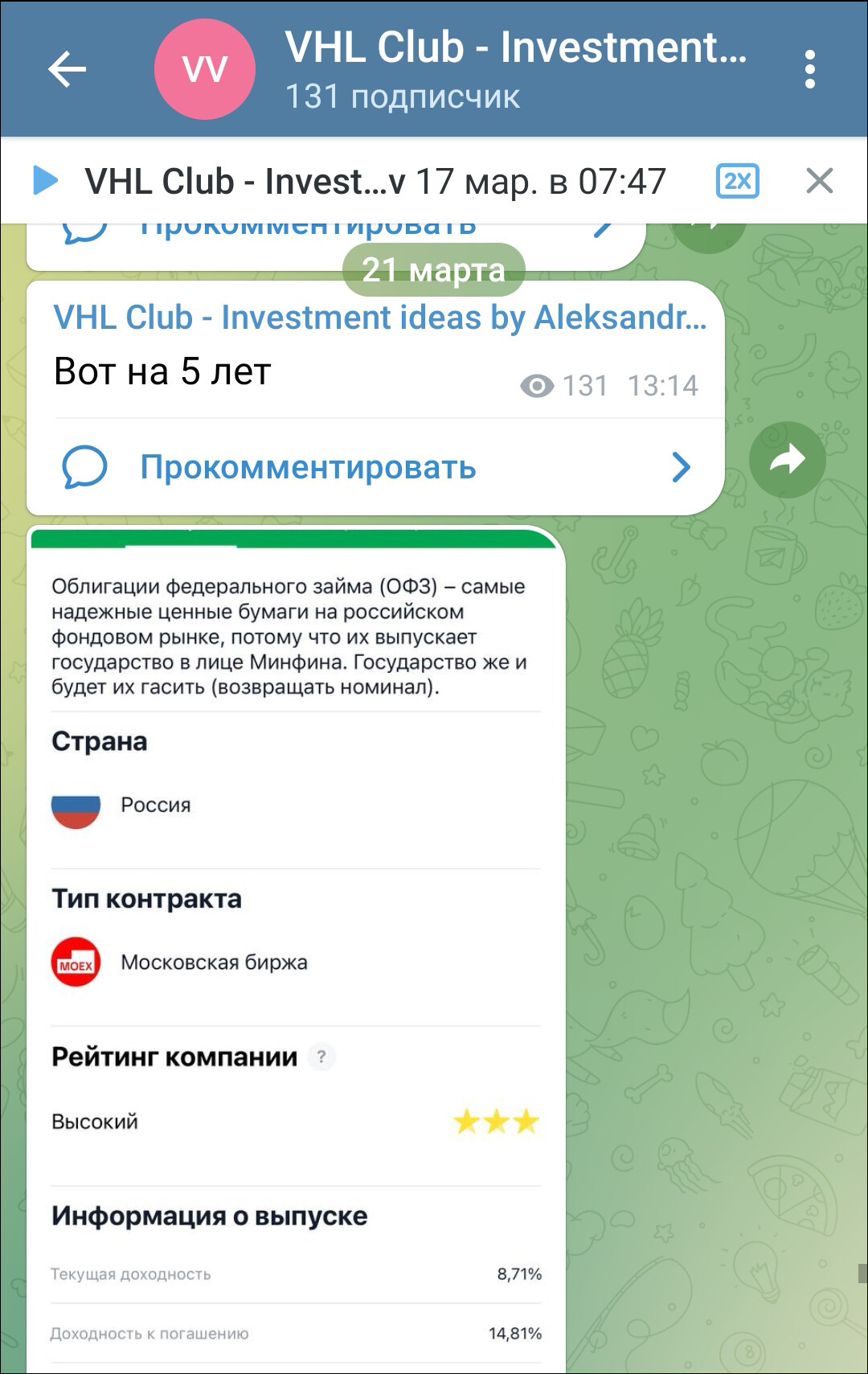Play the voice message in top bar
Viewport: 868px width, 1374px height.
(45, 181)
